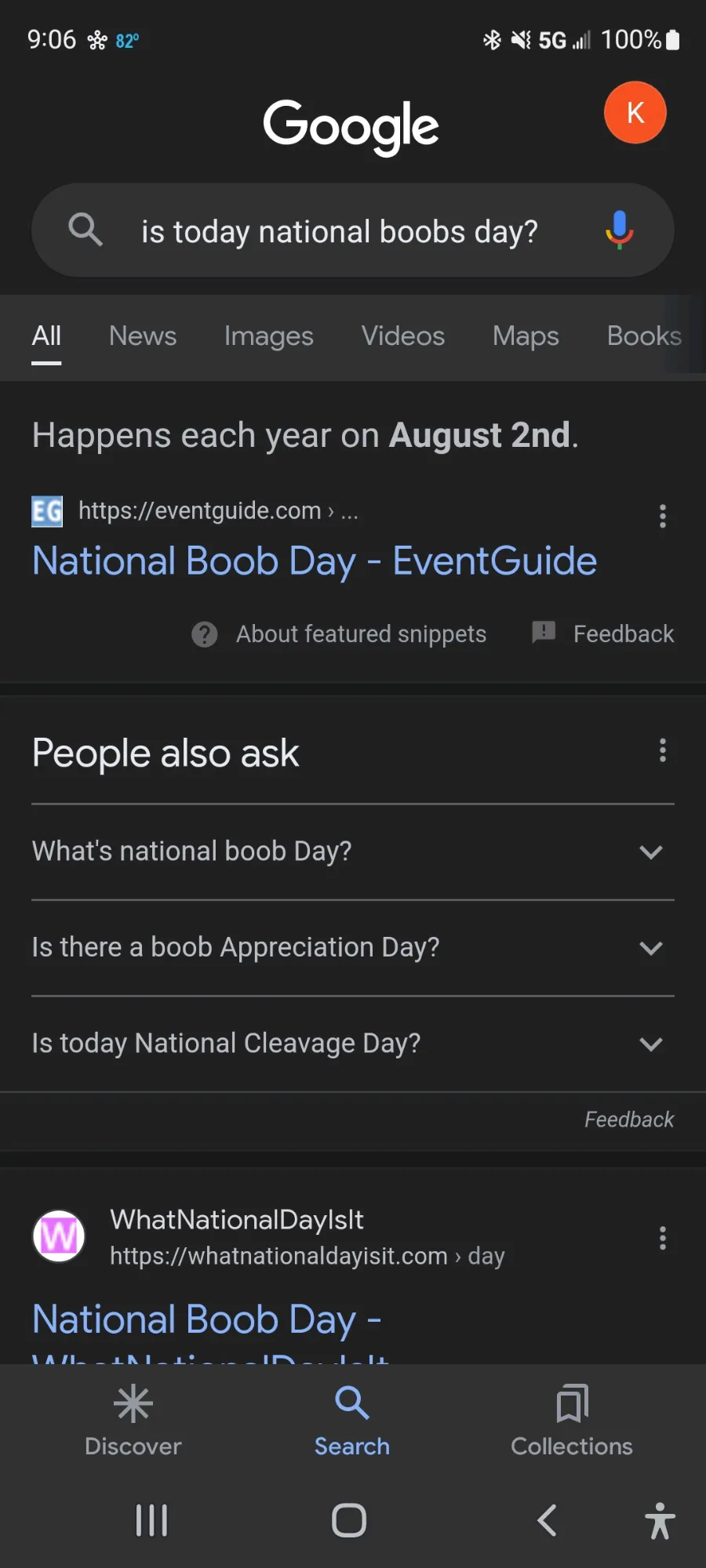This screenshot has width=706, height=1568.
Task: Send feedback on the featured snippet
Action: pyautogui.click(x=604, y=633)
